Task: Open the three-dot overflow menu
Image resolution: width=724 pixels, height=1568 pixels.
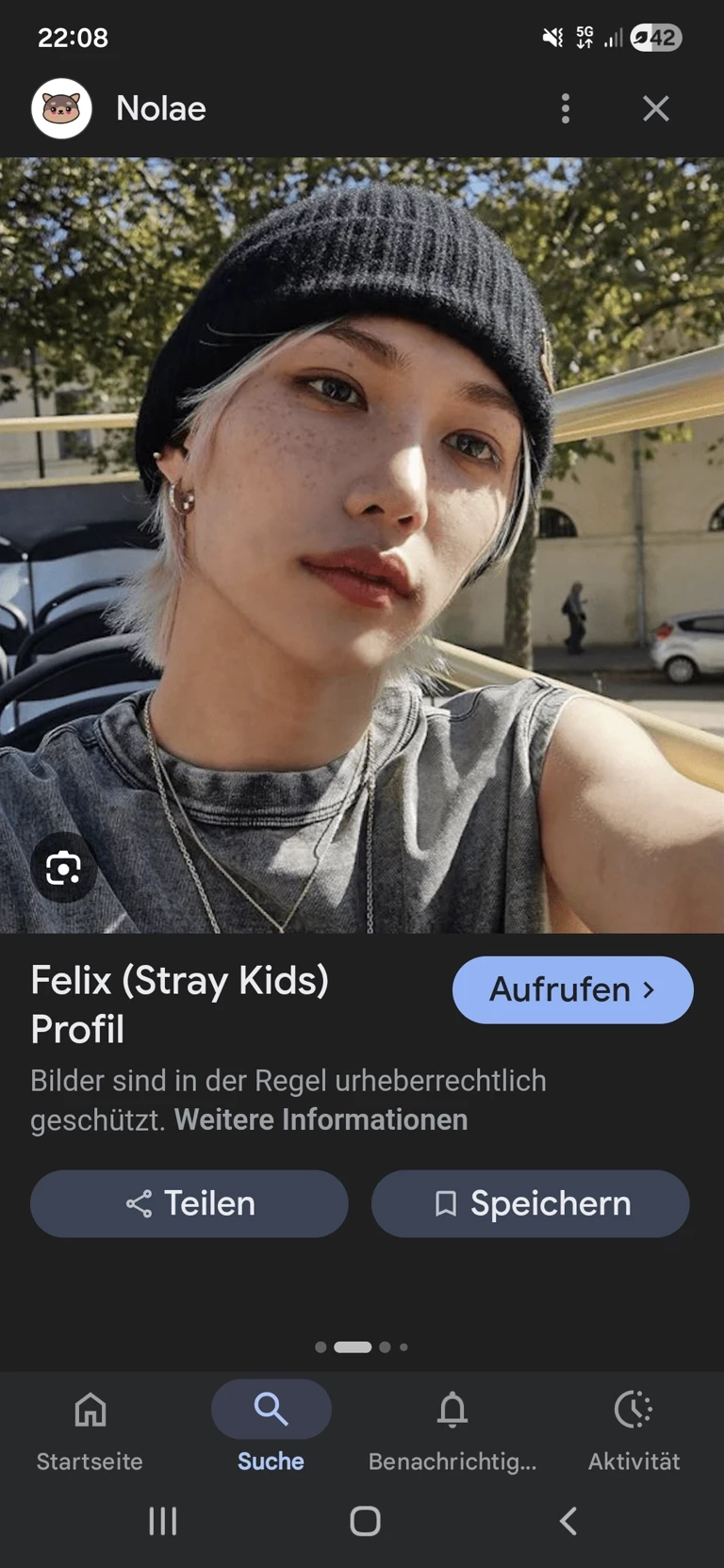Action: 566,108
